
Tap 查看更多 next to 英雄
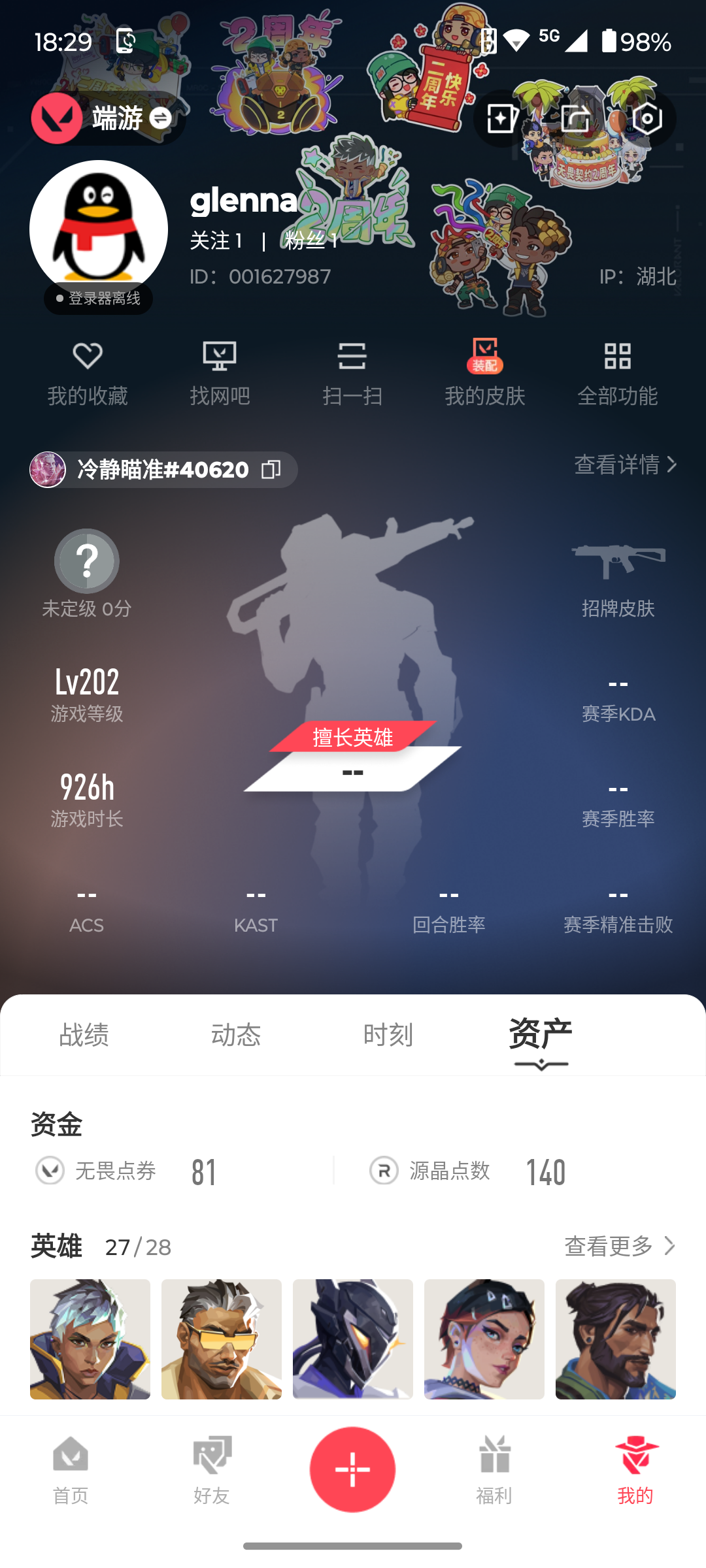tap(618, 1246)
